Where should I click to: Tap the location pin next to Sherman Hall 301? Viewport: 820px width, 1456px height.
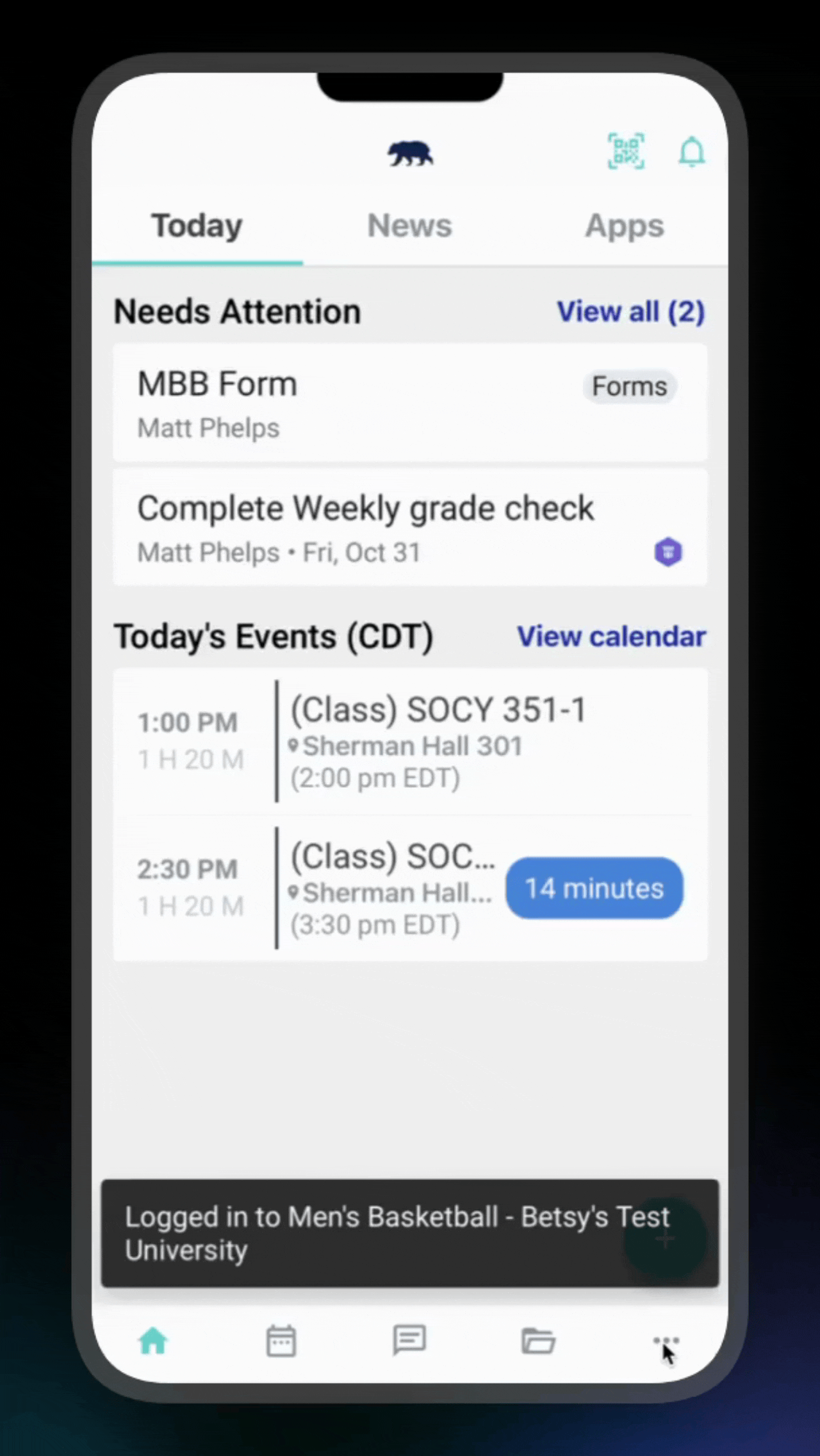[x=294, y=746]
